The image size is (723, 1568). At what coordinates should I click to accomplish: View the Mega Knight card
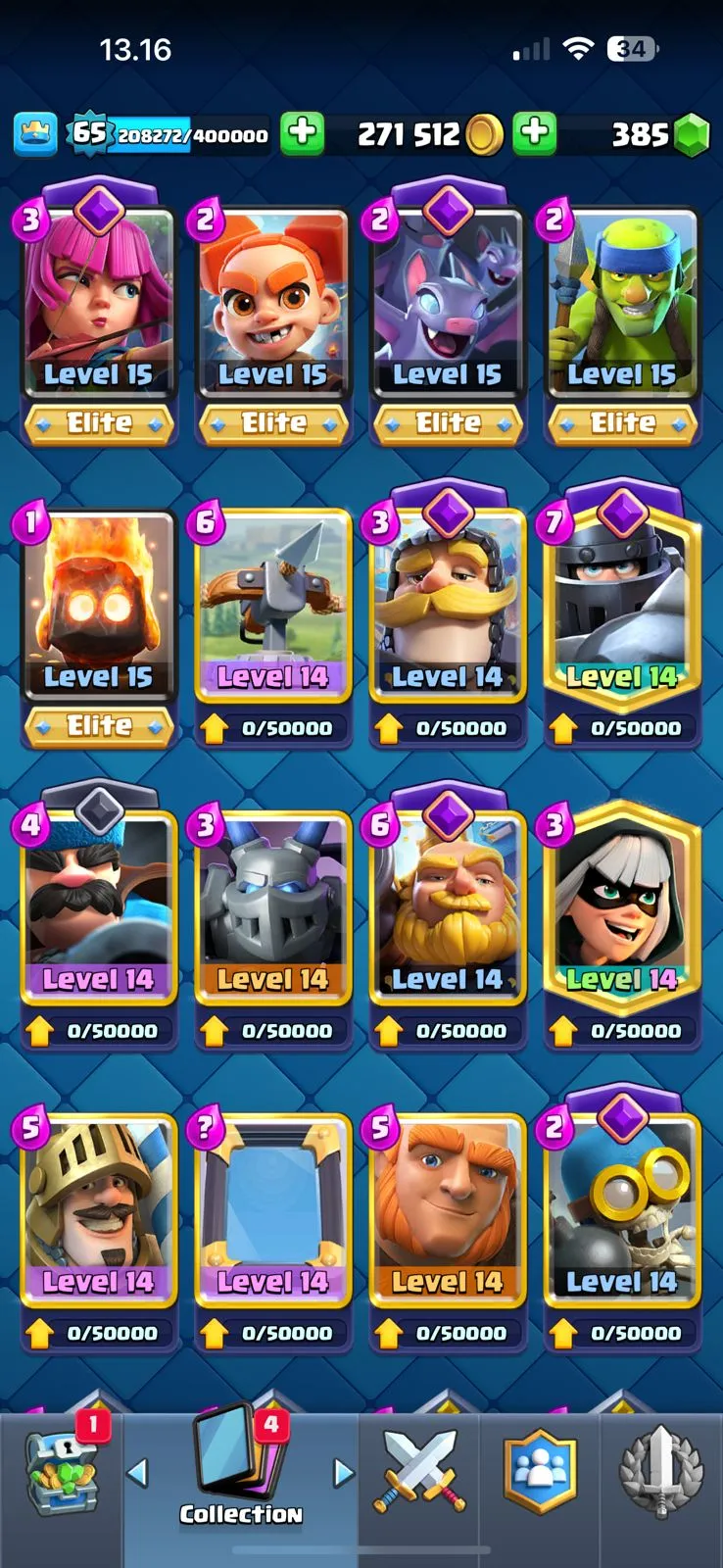tap(621, 608)
